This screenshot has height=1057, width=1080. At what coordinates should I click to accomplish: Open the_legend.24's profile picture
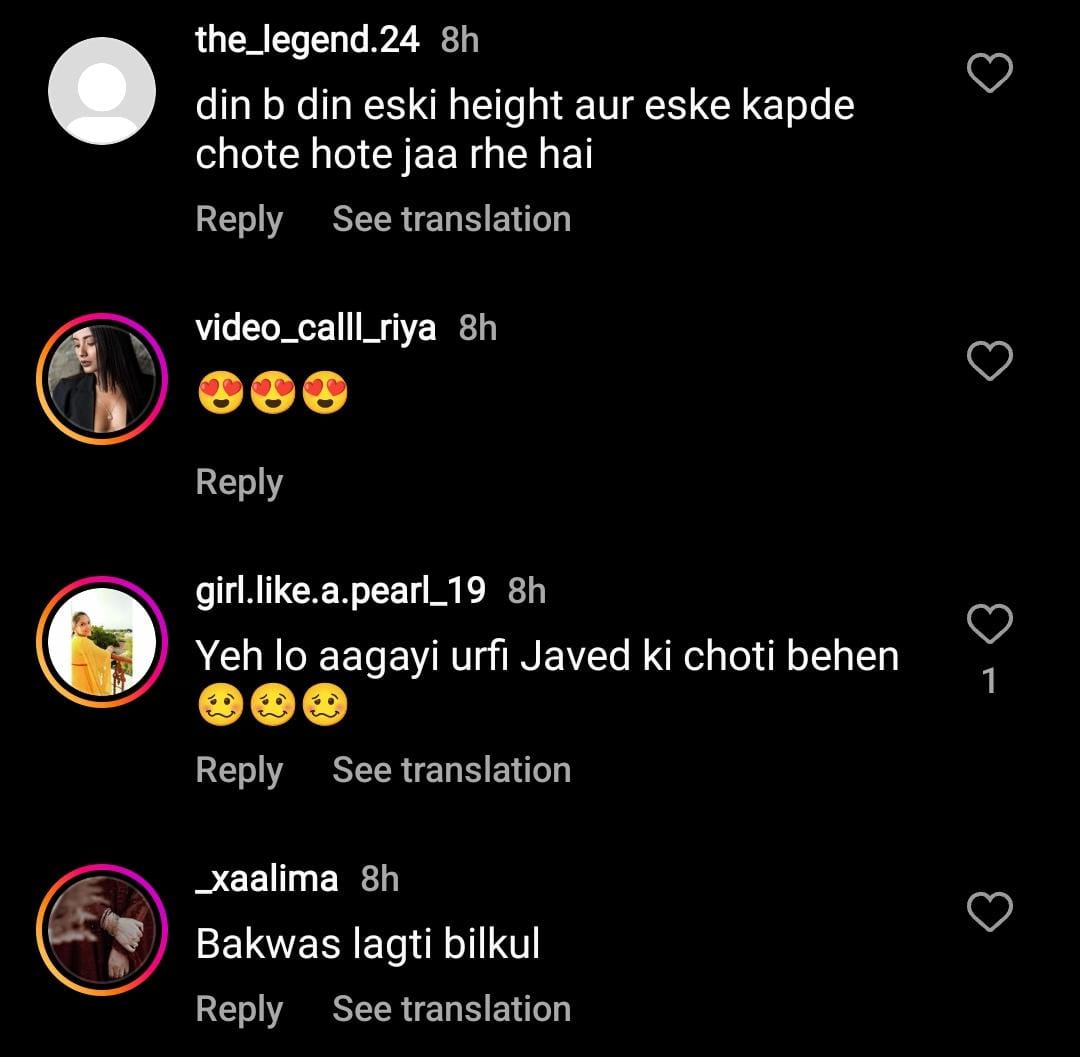pyautogui.click(x=102, y=91)
